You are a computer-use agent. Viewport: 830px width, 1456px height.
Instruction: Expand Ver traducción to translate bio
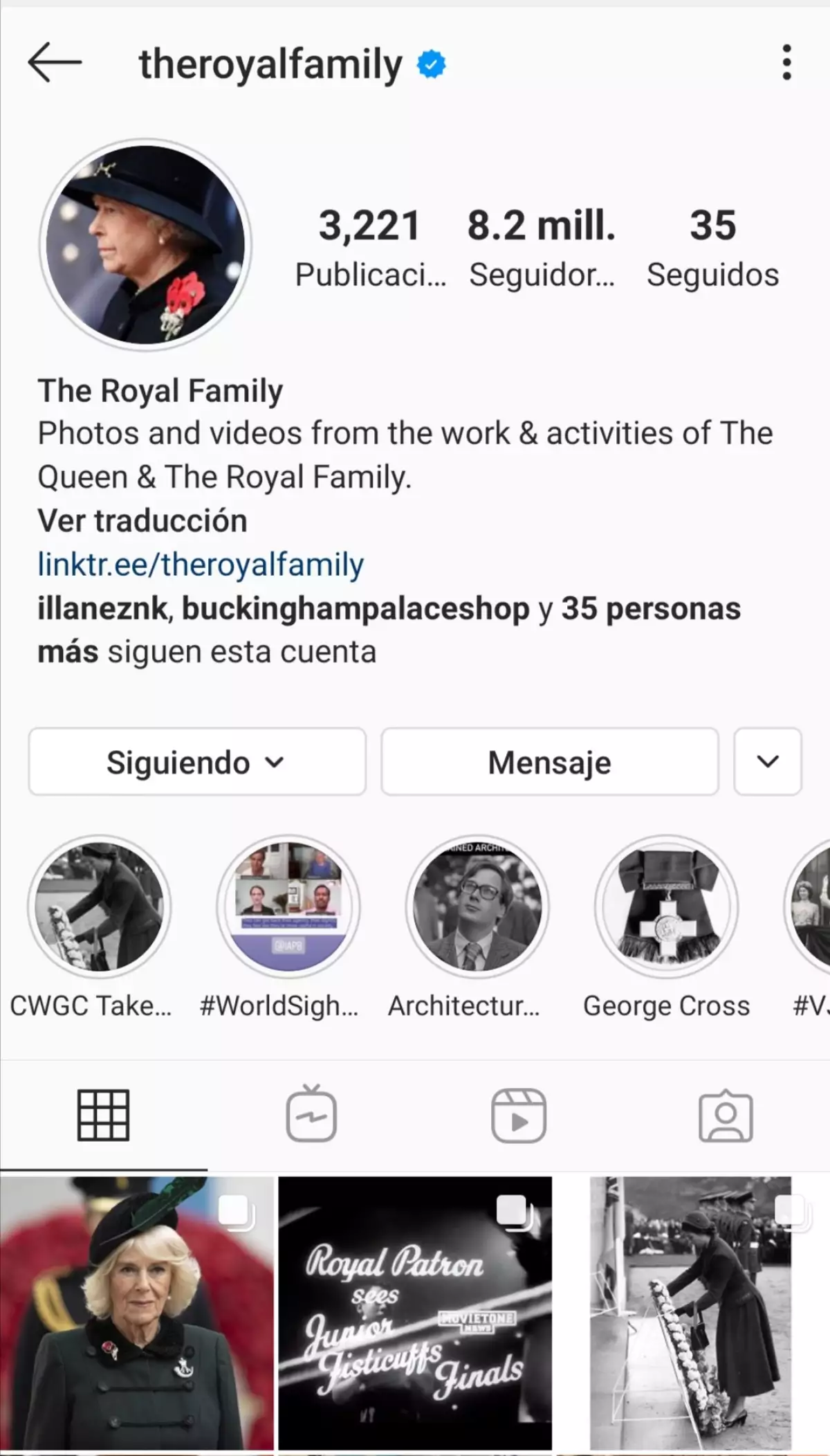pyautogui.click(x=143, y=520)
